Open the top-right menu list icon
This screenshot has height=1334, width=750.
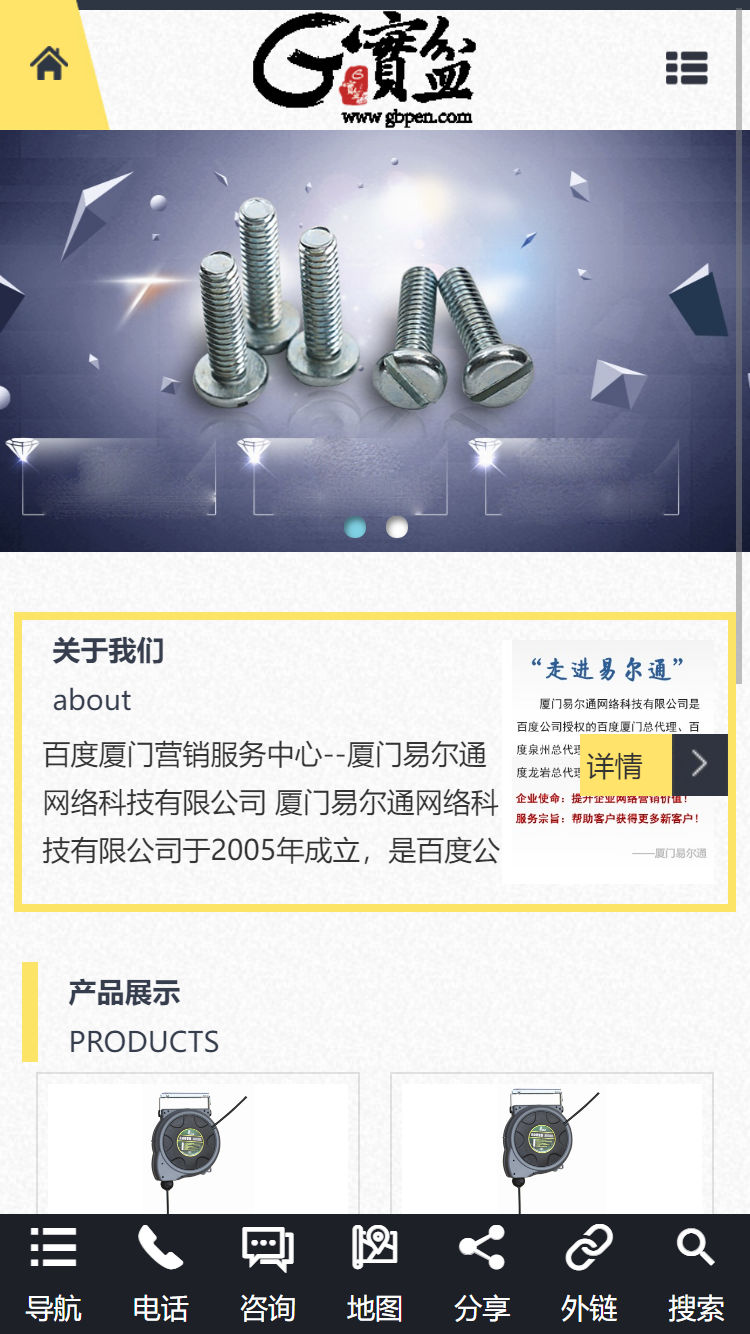[x=686, y=68]
